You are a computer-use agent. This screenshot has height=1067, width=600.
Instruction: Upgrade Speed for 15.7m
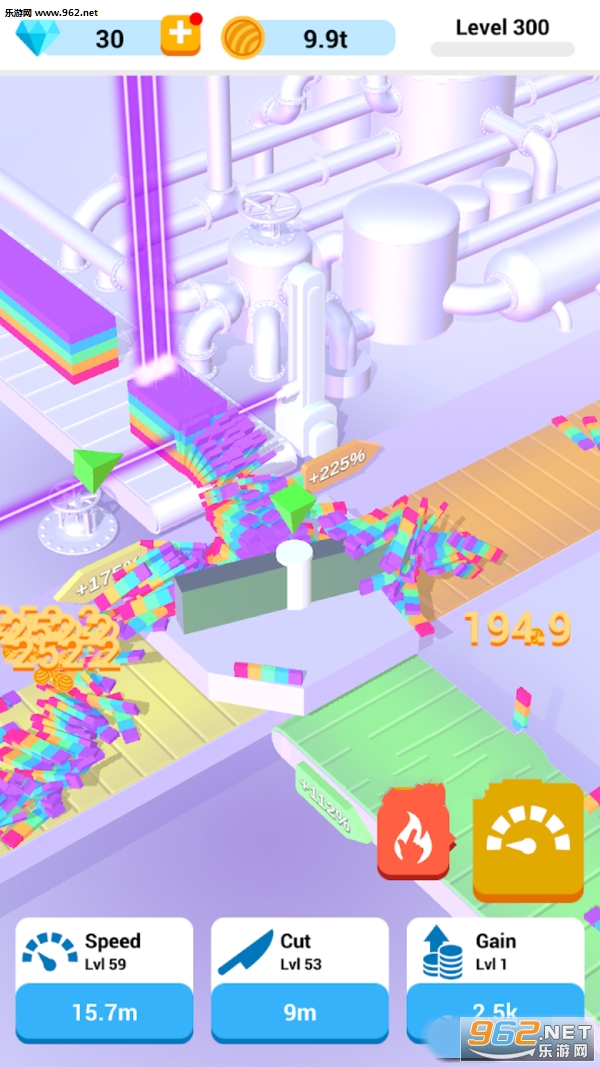[104, 1012]
